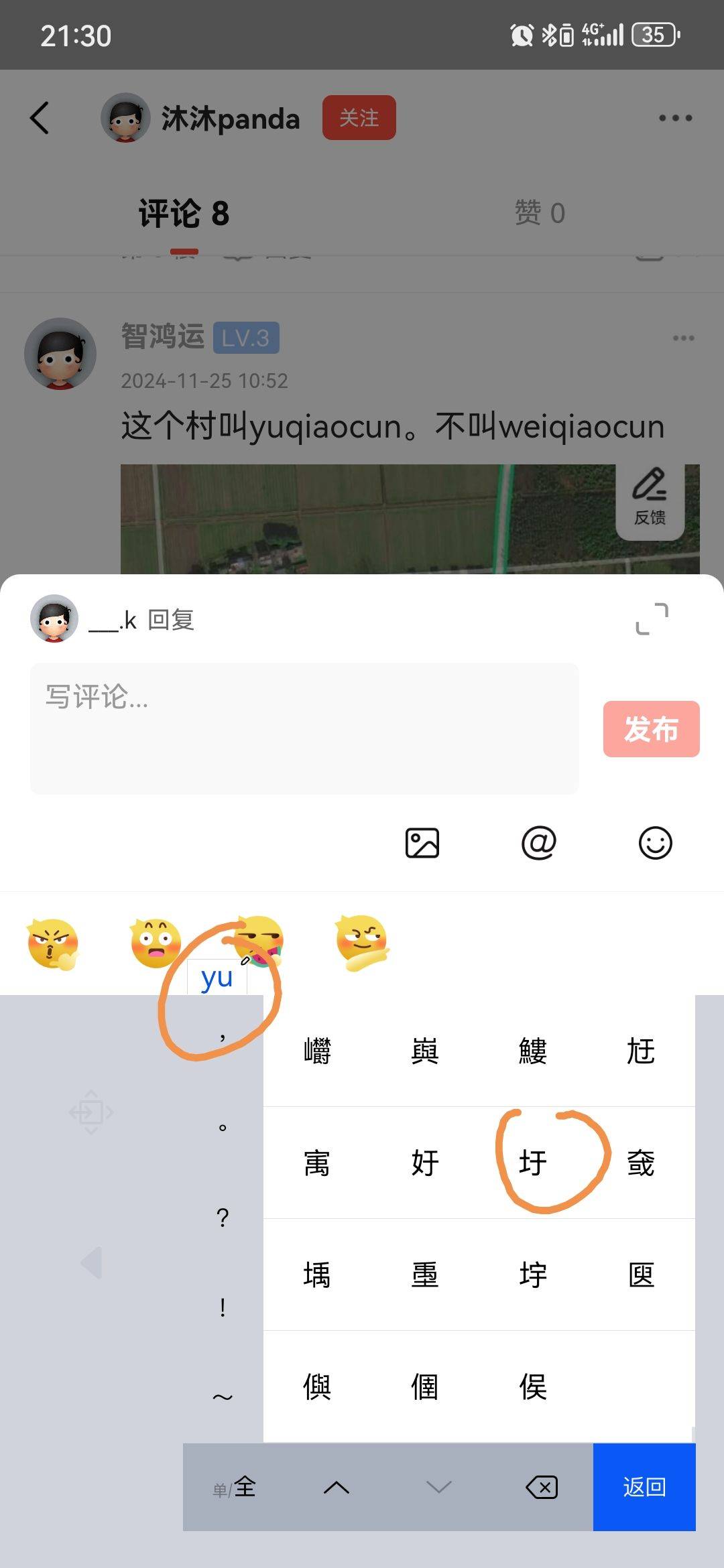
Task: Expand the comment editor to full screen
Action: [x=652, y=618]
